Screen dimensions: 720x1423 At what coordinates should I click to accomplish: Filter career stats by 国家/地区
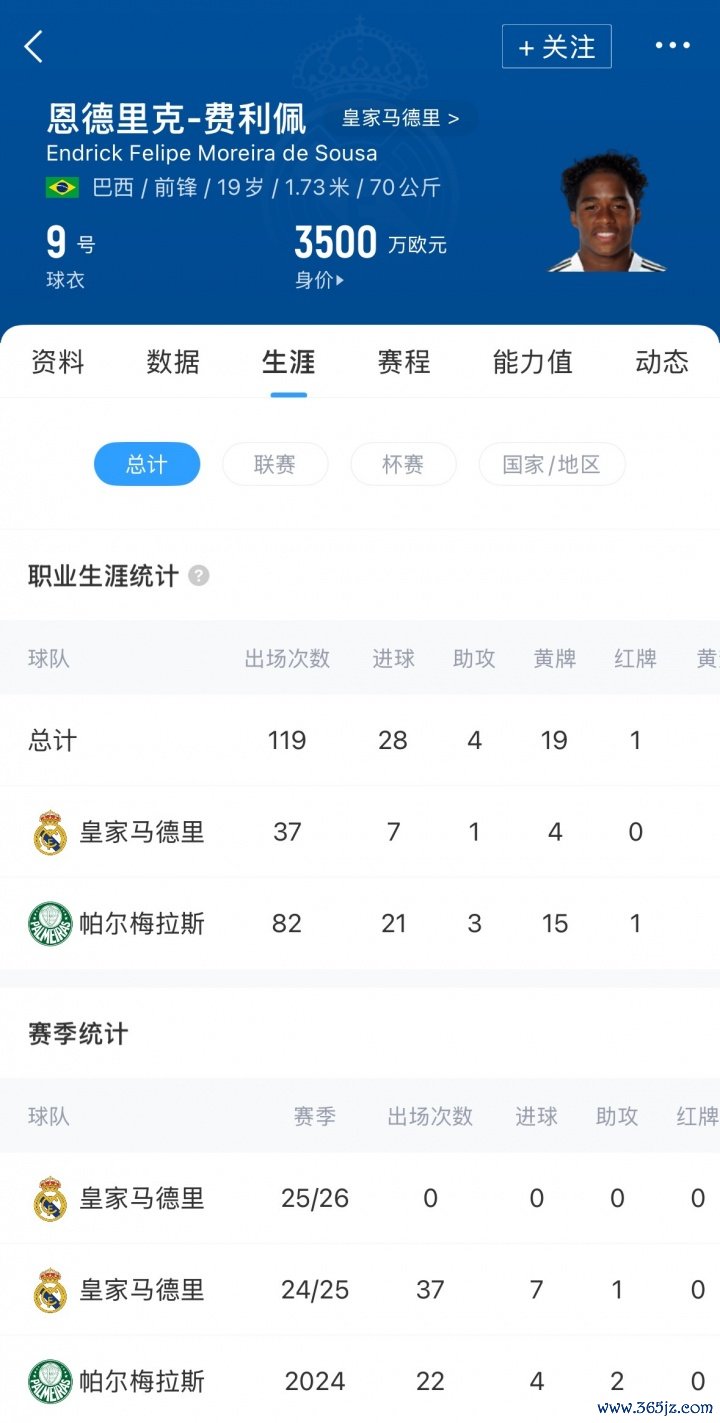(552, 465)
